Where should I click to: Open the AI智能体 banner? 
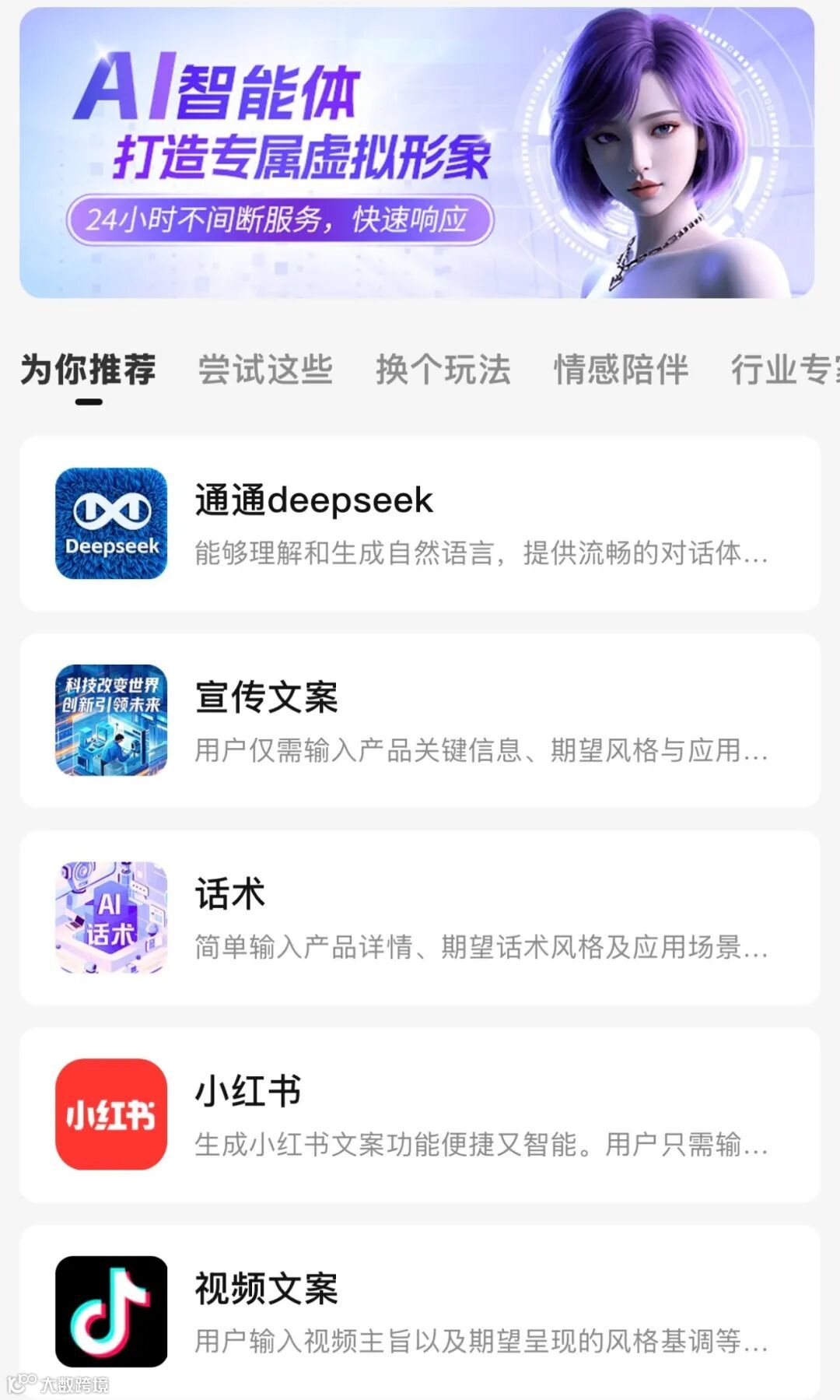coord(417,153)
